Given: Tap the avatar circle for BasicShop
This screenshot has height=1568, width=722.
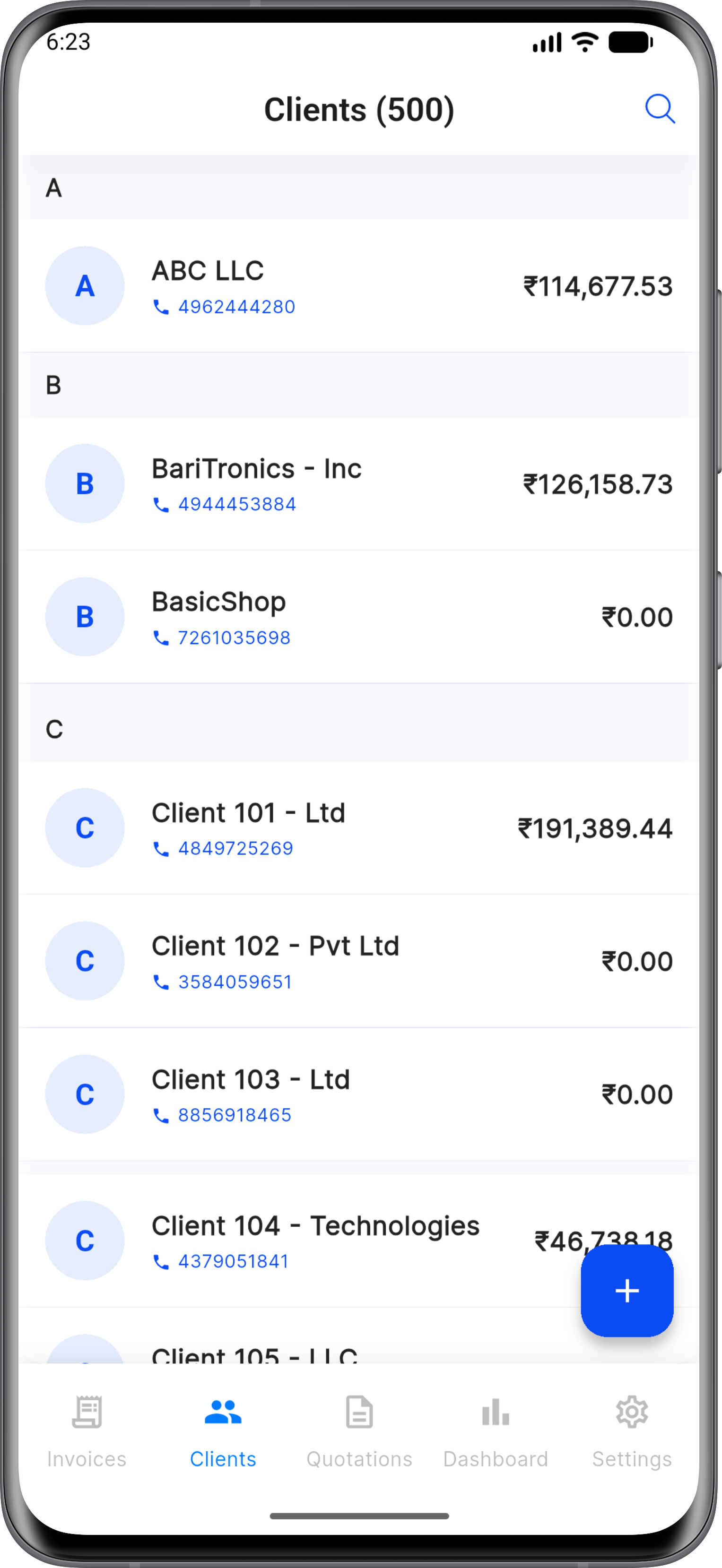Looking at the screenshot, I should (85, 617).
